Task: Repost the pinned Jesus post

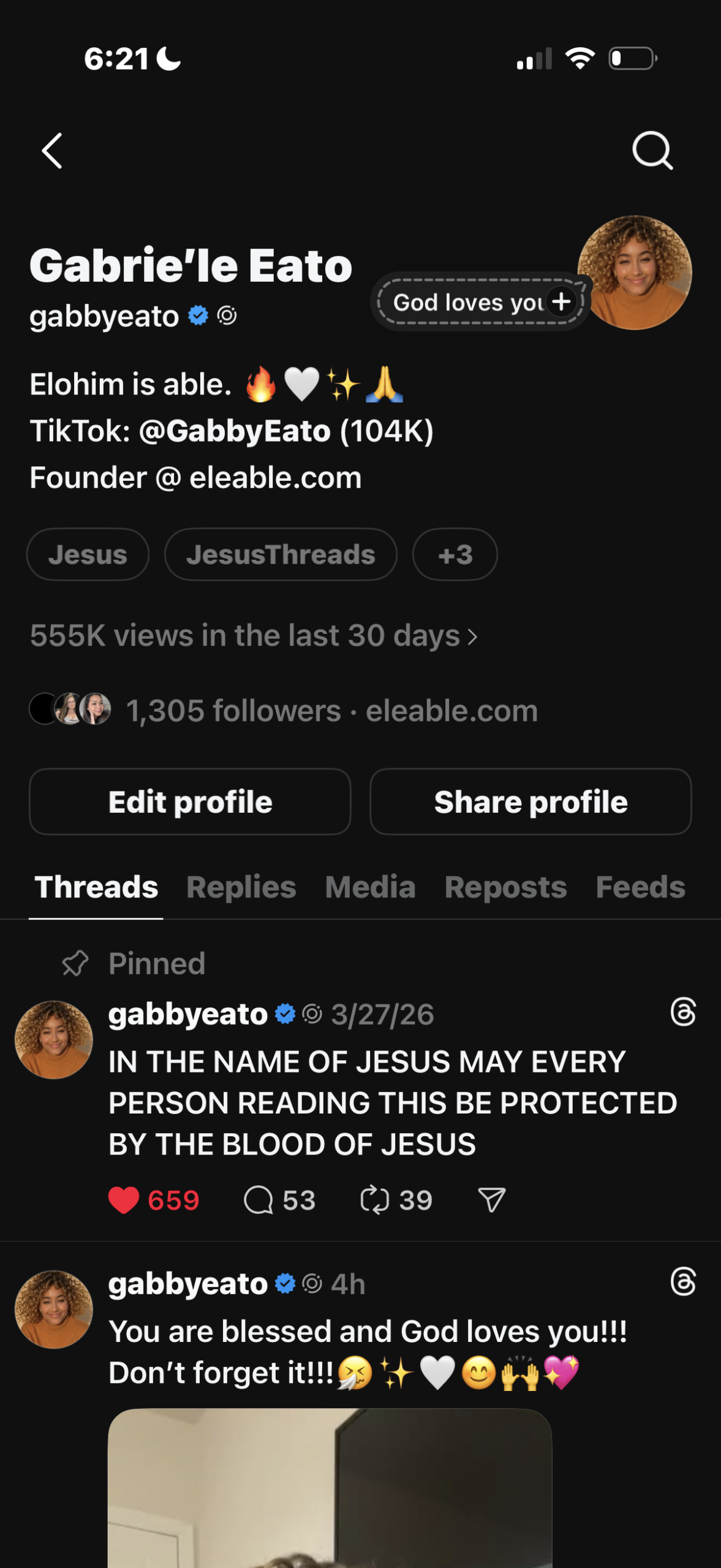Action: (375, 1200)
